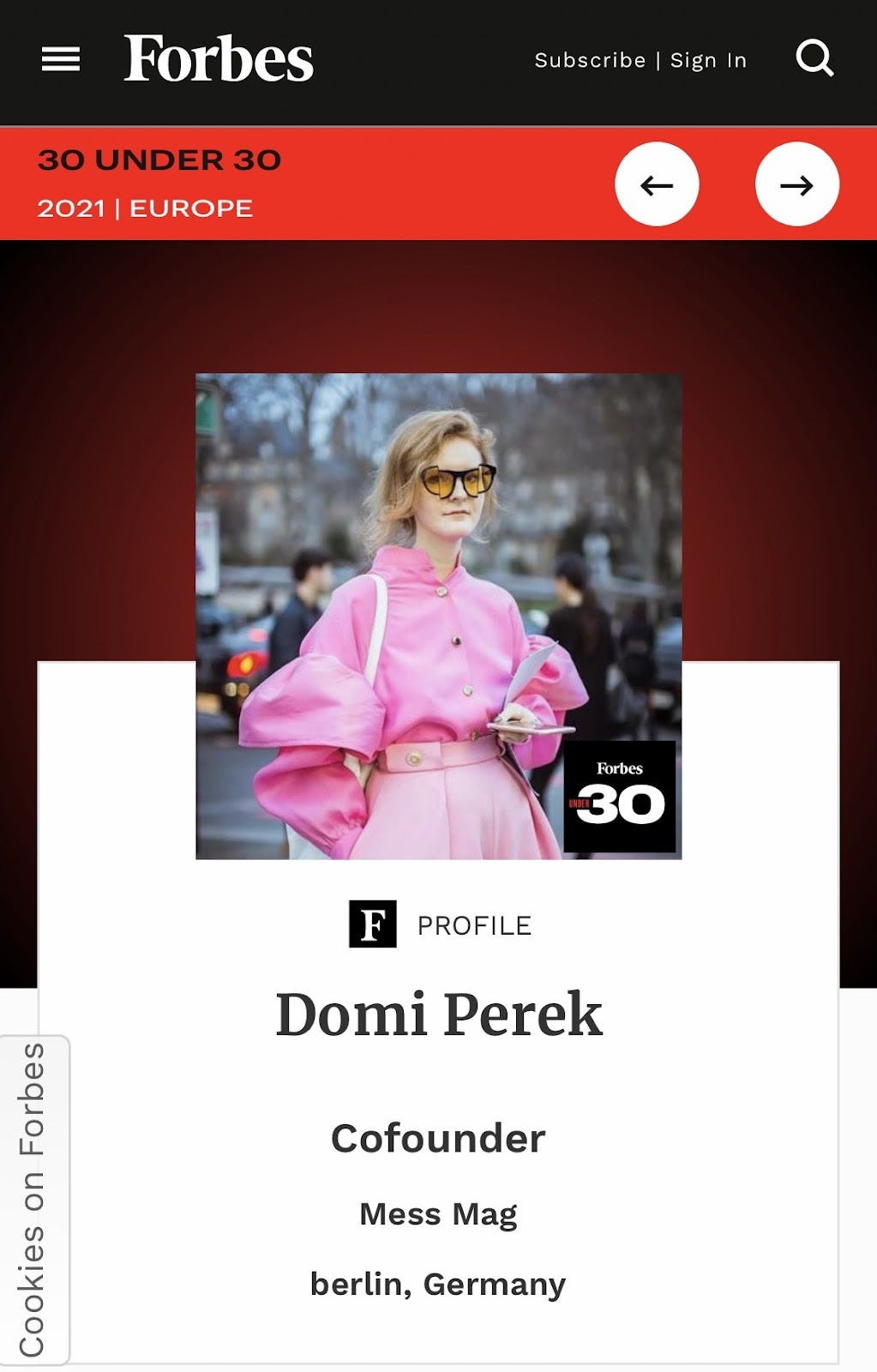Open the search magnifier
The width and height of the screenshot is (877, 1372).
[814, 59]
